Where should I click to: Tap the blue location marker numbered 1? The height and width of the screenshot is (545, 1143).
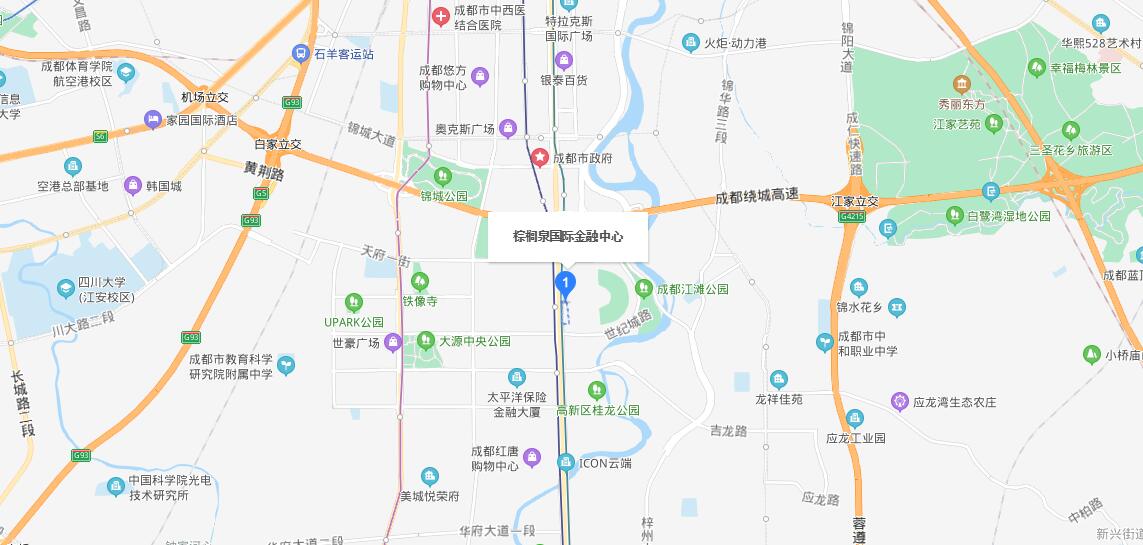[x=565, y=284]
